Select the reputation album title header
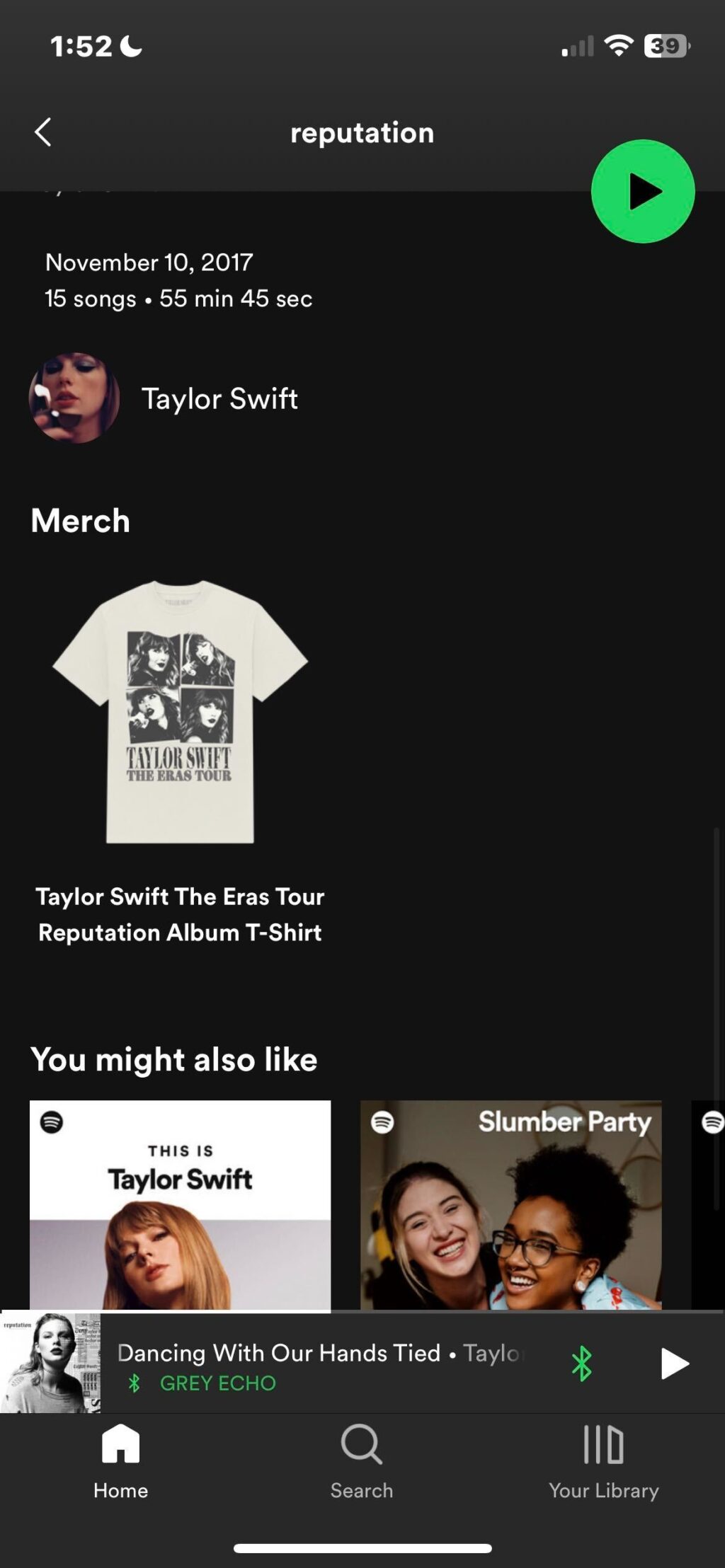The height and width of the screenshot is (1568, 725). point(362,132)
